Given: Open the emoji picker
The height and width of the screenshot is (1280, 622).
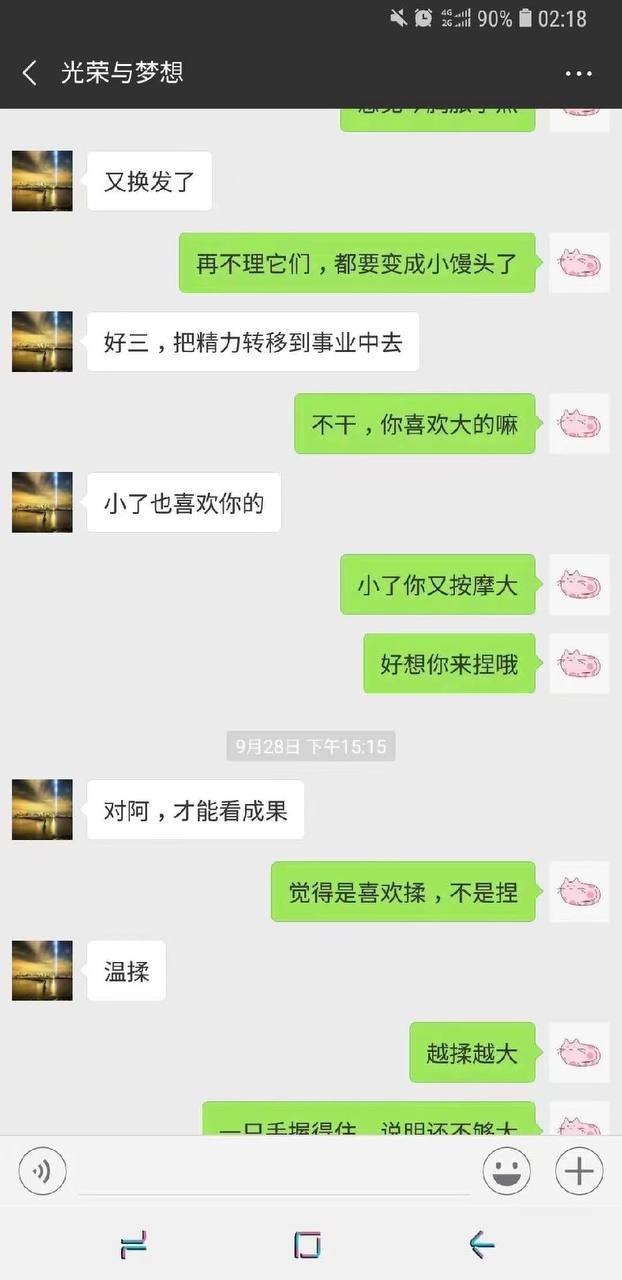Looking at the screenshot, I should [507, 1171].
